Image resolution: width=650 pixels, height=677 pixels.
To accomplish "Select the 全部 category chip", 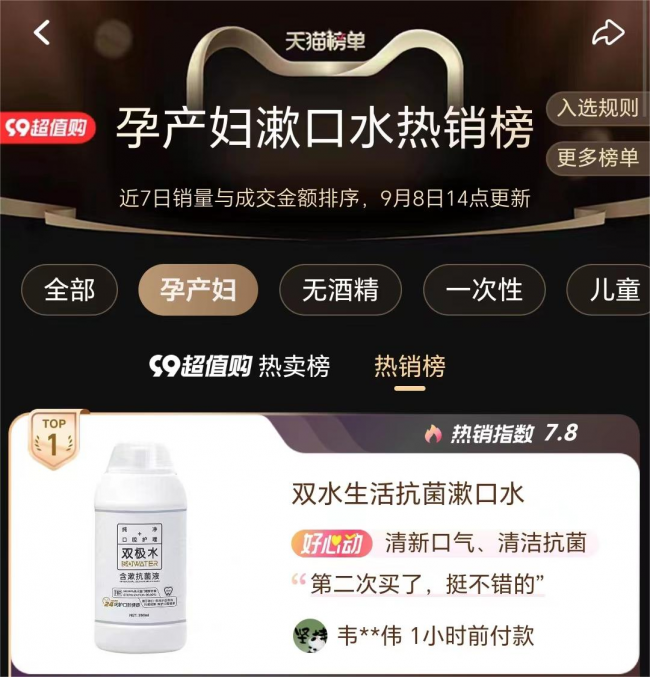I will click(x=70, y=291).
